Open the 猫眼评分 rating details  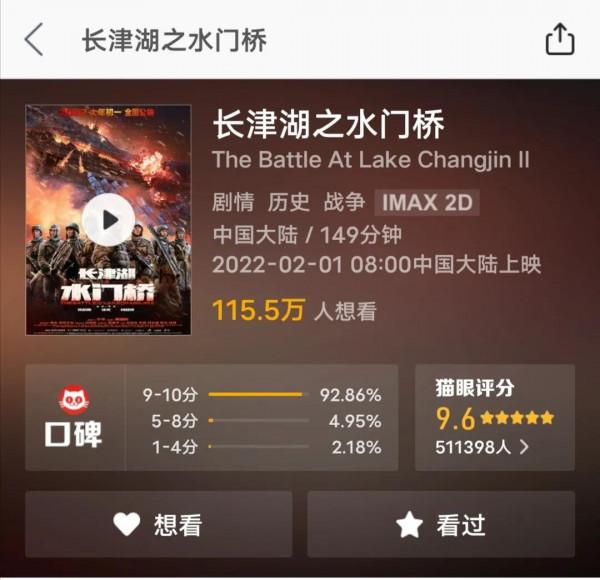(x=494, y=418)
